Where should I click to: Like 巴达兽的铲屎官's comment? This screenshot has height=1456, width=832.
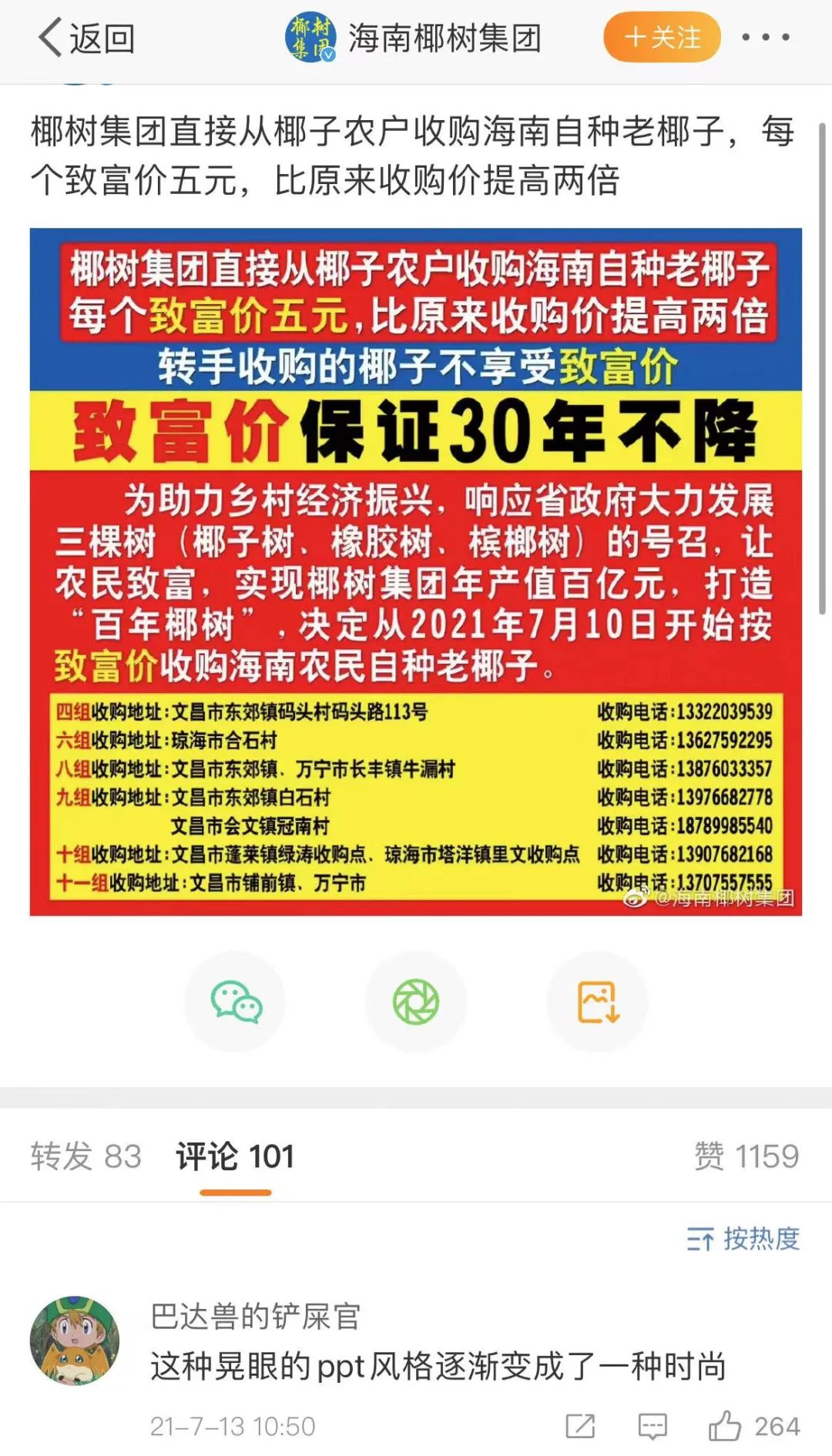(x=725, y=1426)
